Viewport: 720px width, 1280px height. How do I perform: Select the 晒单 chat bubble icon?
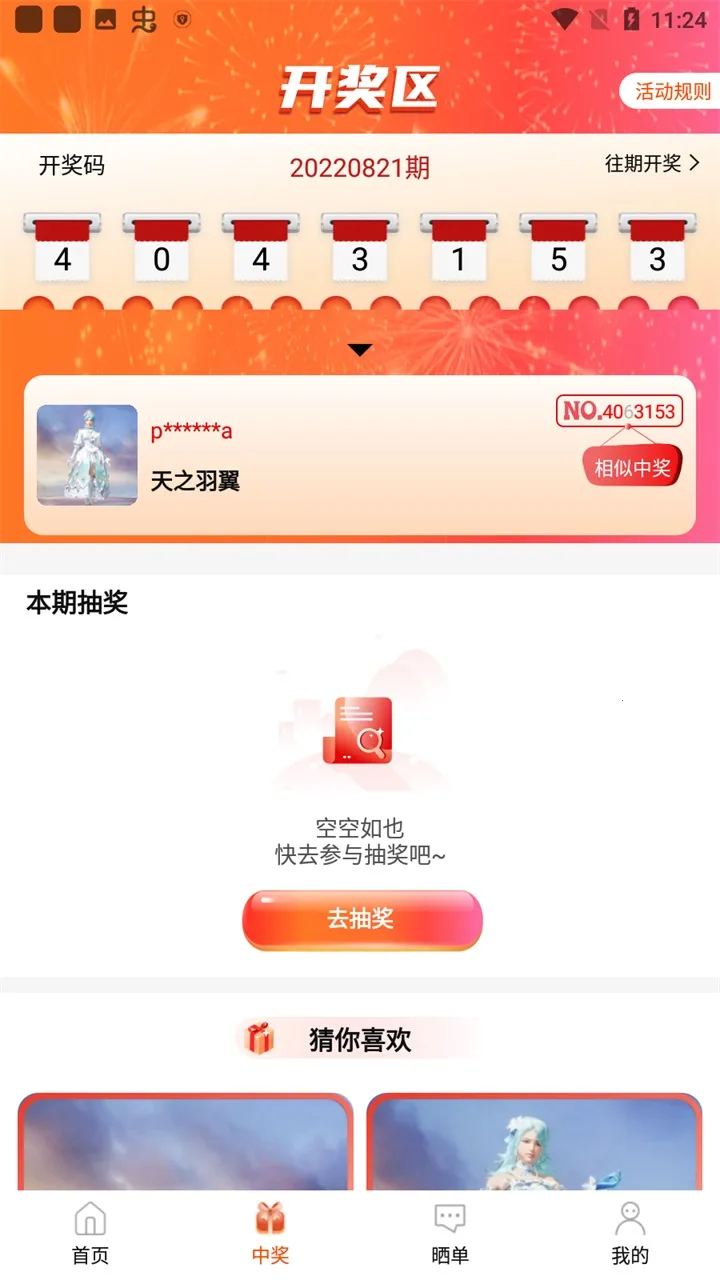pos(449,1218)
